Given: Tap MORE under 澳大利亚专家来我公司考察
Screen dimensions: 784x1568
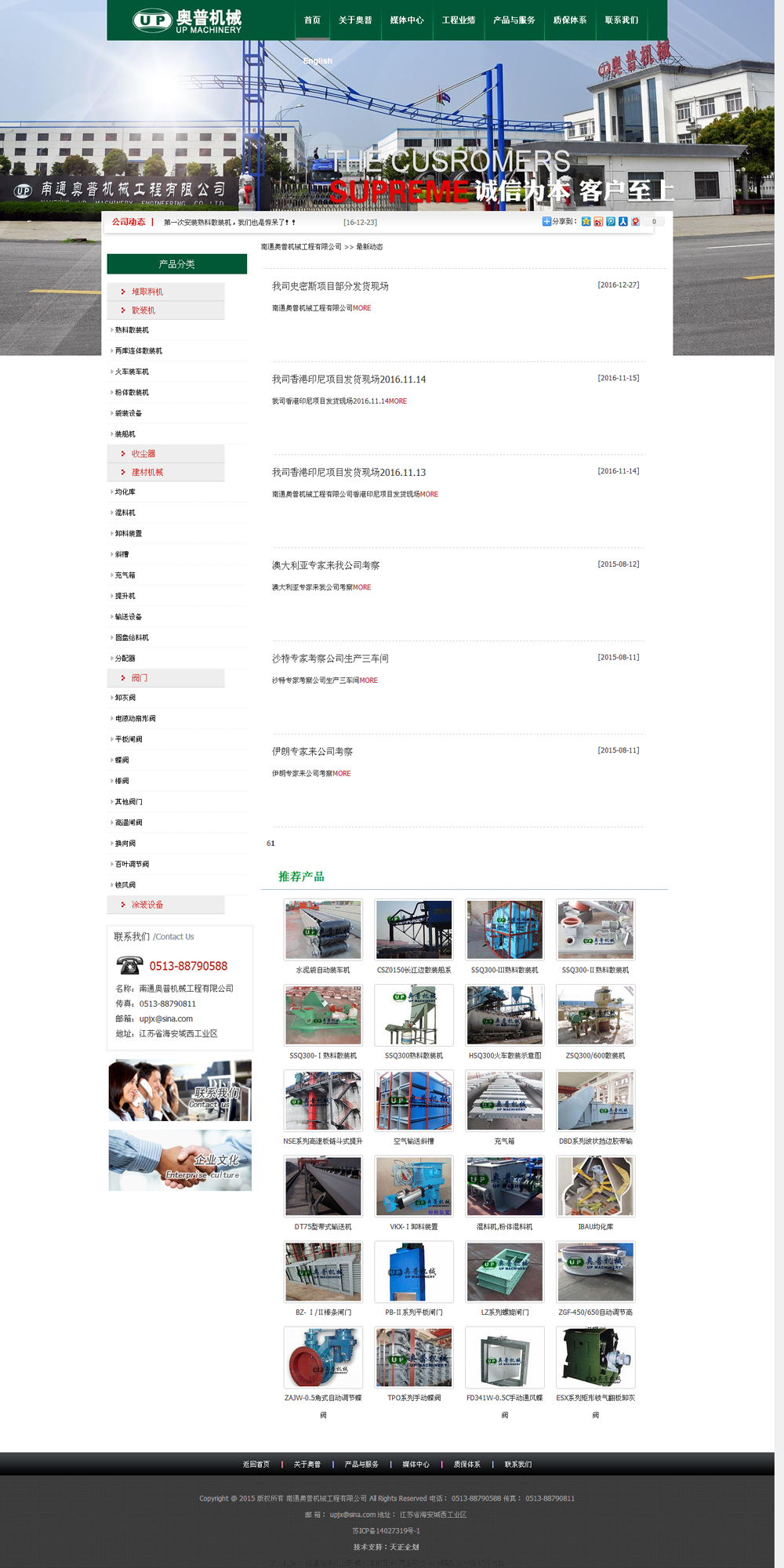Looking at the screenshot, I should click(x=361, y=587).
